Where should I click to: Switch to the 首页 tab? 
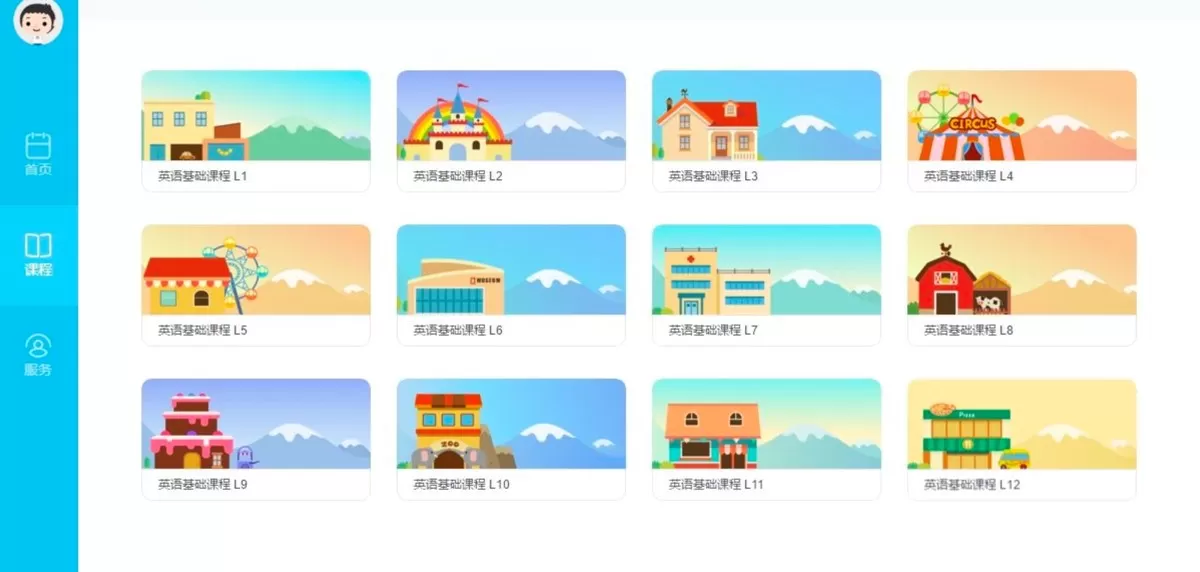tap(38, 154)
